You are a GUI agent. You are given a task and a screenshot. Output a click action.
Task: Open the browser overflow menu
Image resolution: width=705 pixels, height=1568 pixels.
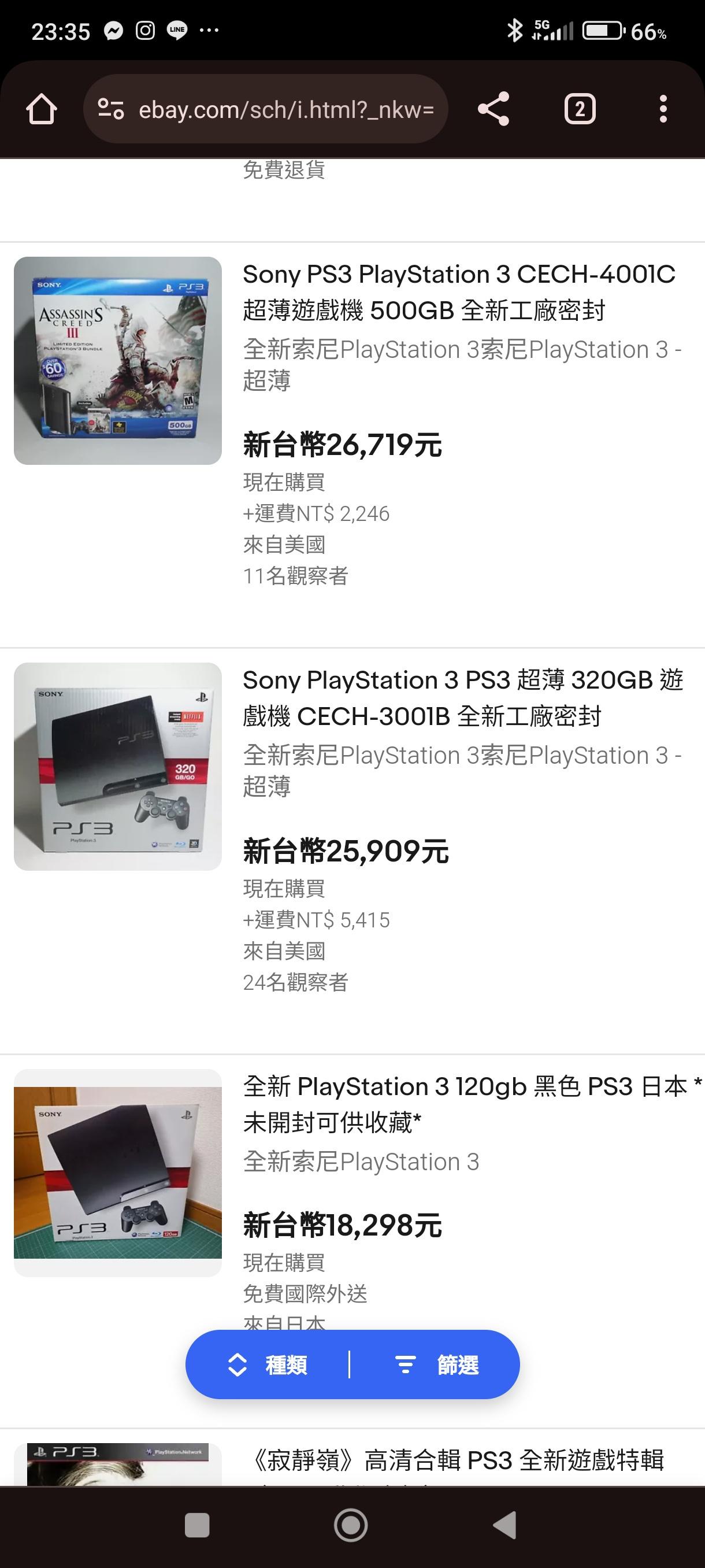click(x=663, y=110)
